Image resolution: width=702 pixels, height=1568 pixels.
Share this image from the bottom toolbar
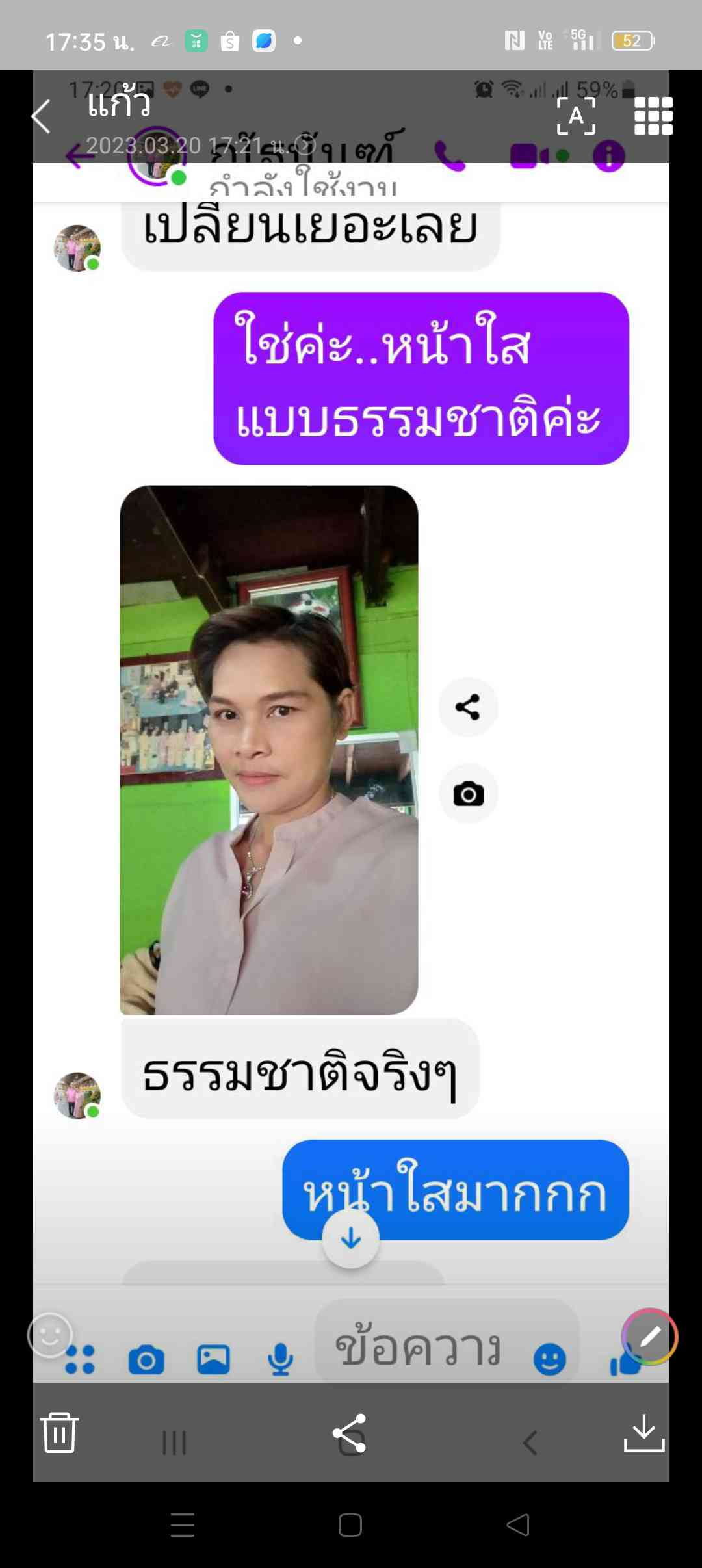coord(350,1433)
